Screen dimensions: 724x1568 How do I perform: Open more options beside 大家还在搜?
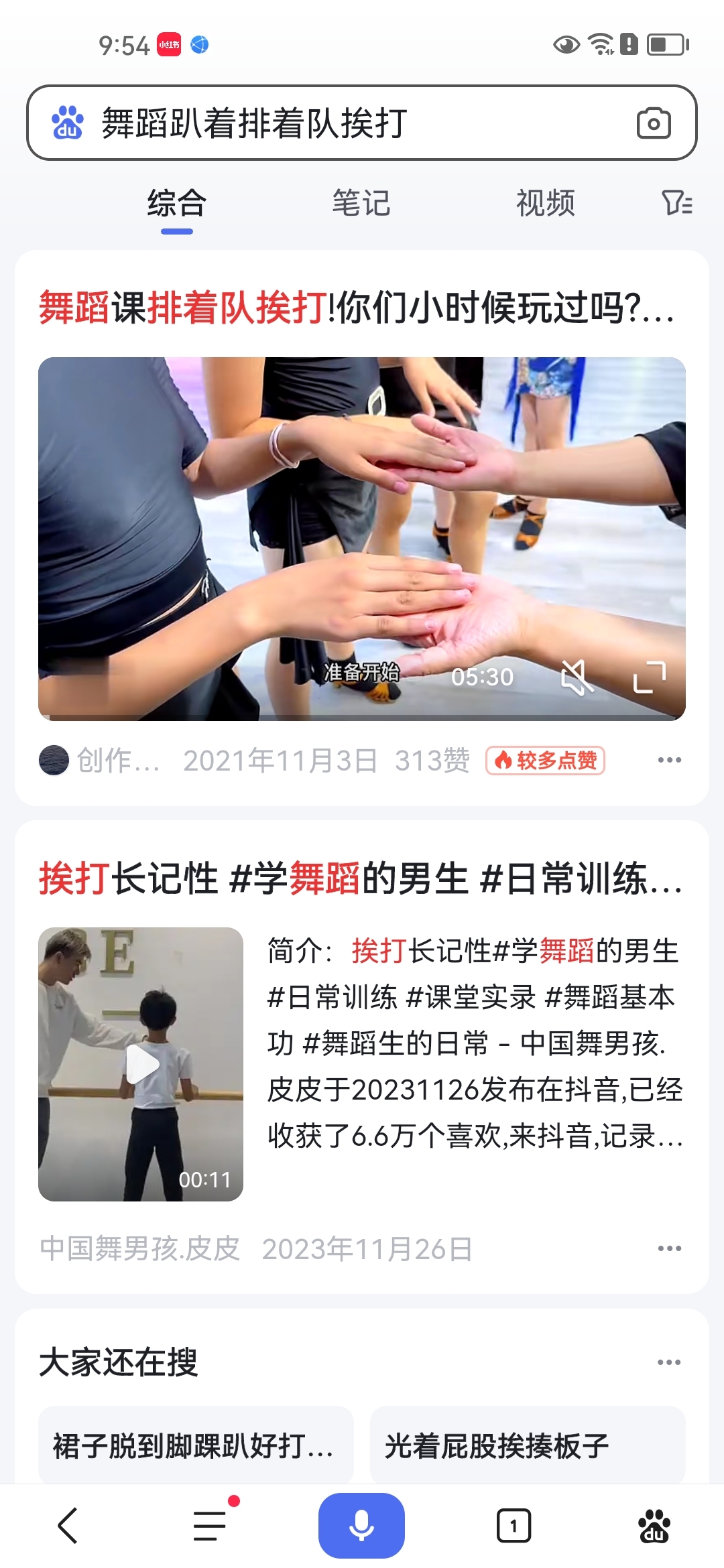pos(669,1362)
